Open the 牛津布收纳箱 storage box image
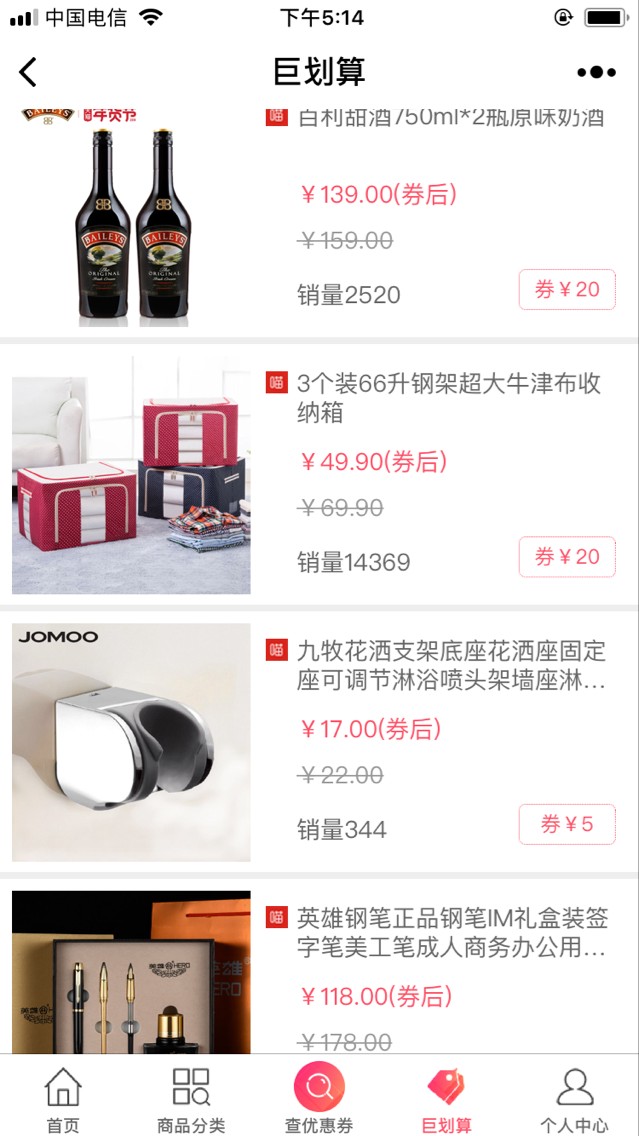Viewport: 639px width, 1136px height. [131, 475]
